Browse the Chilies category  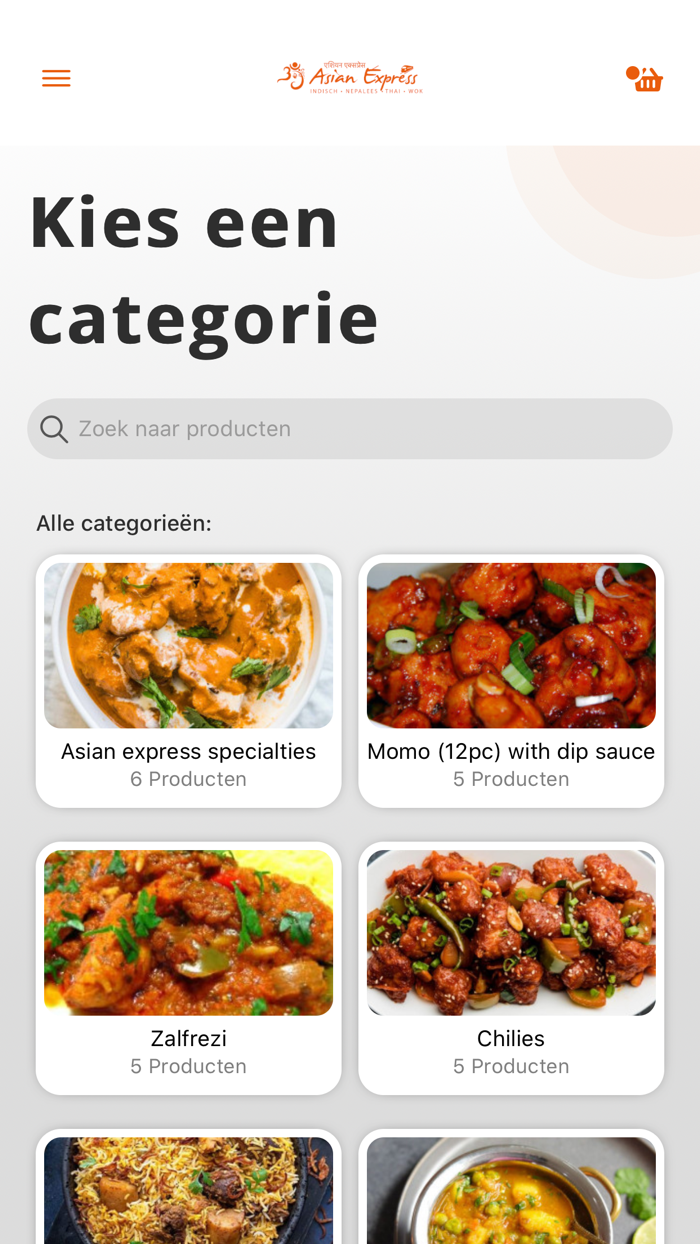[511, 967]
